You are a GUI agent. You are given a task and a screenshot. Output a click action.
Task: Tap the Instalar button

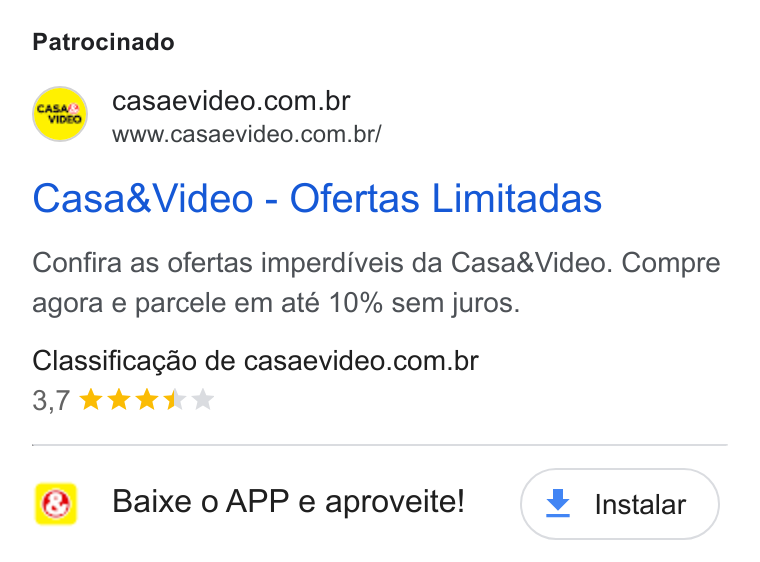[619, 504]
